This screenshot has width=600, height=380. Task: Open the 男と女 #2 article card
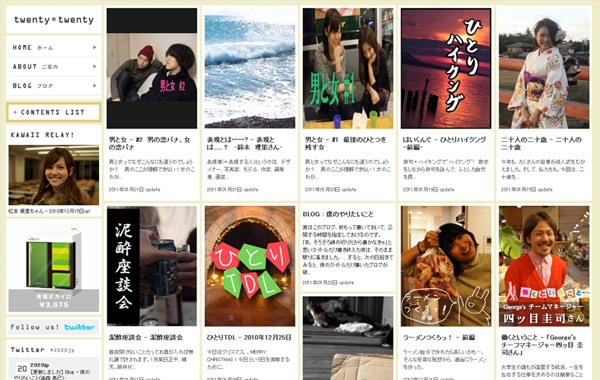pyautogui.click(x=152, y=103)
